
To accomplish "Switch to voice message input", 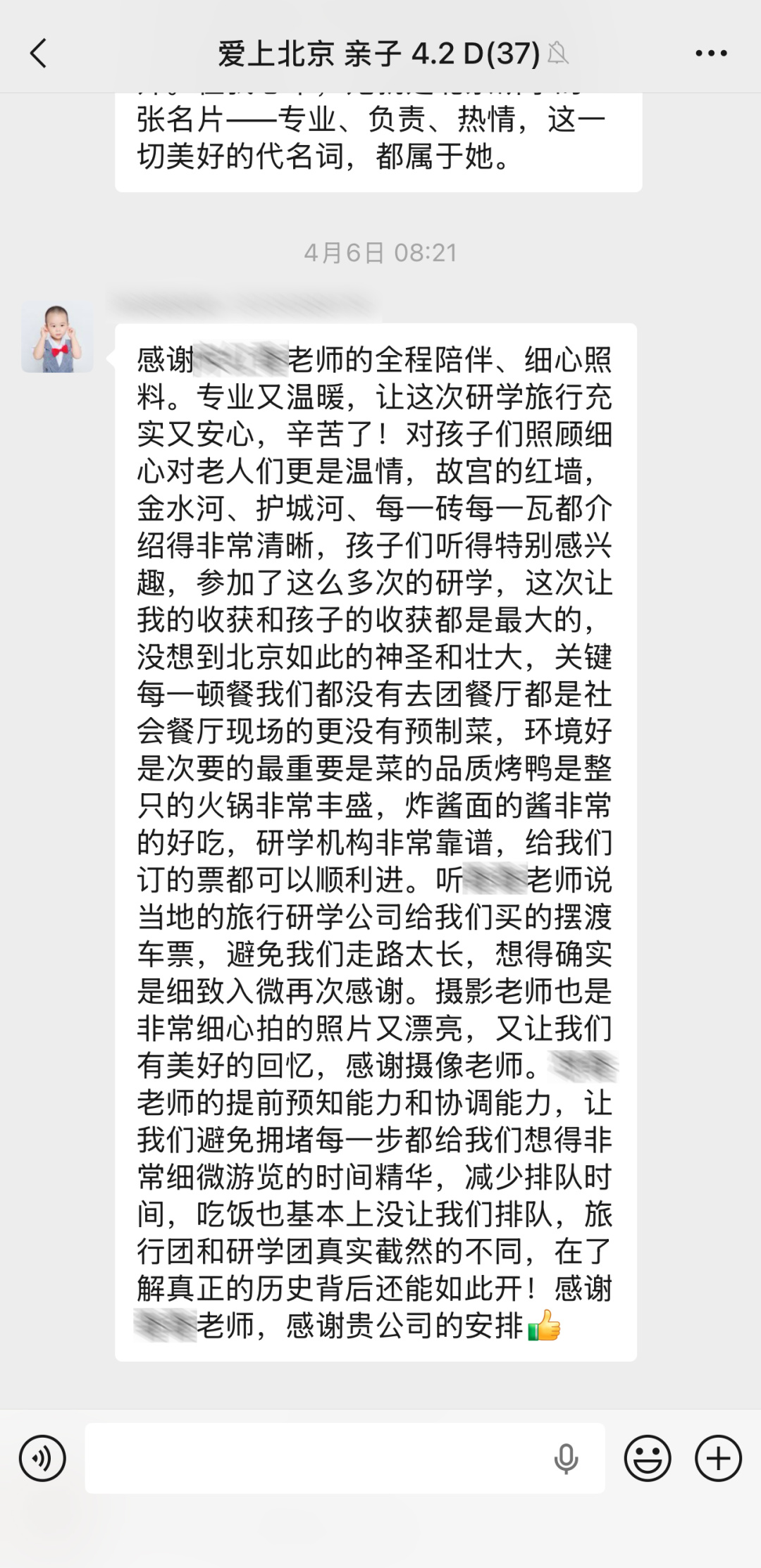I will click(42, 1458).
